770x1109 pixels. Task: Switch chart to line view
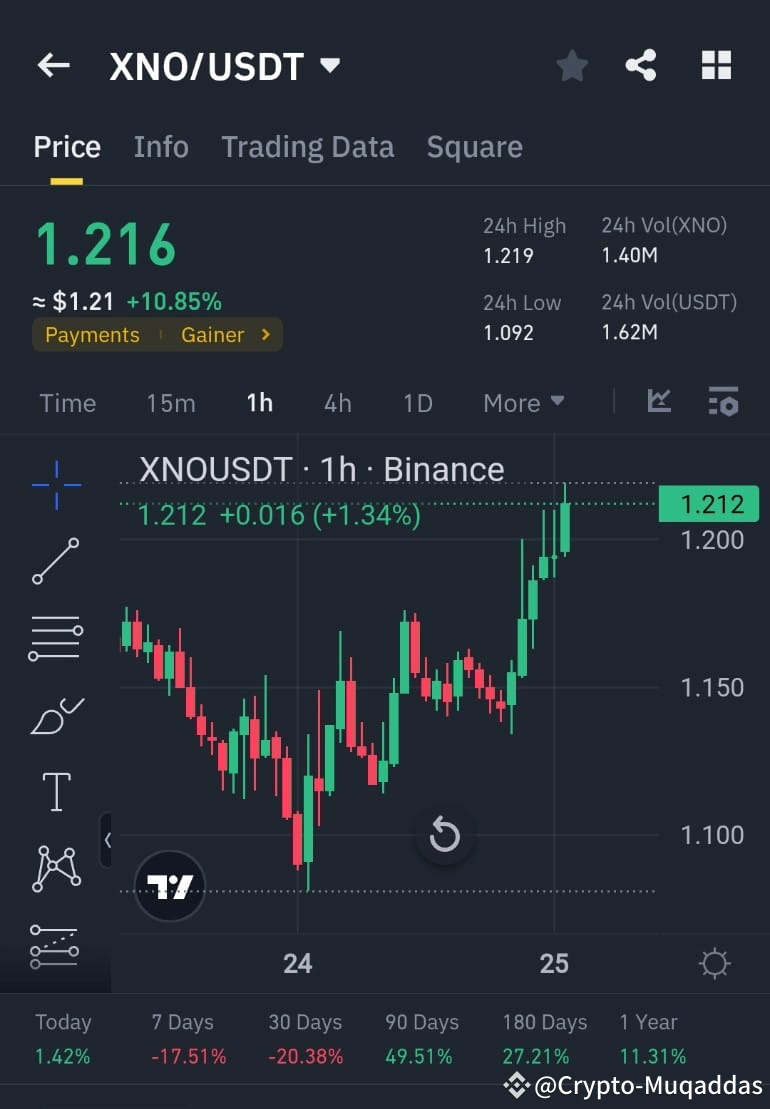[x=659, y=402]
